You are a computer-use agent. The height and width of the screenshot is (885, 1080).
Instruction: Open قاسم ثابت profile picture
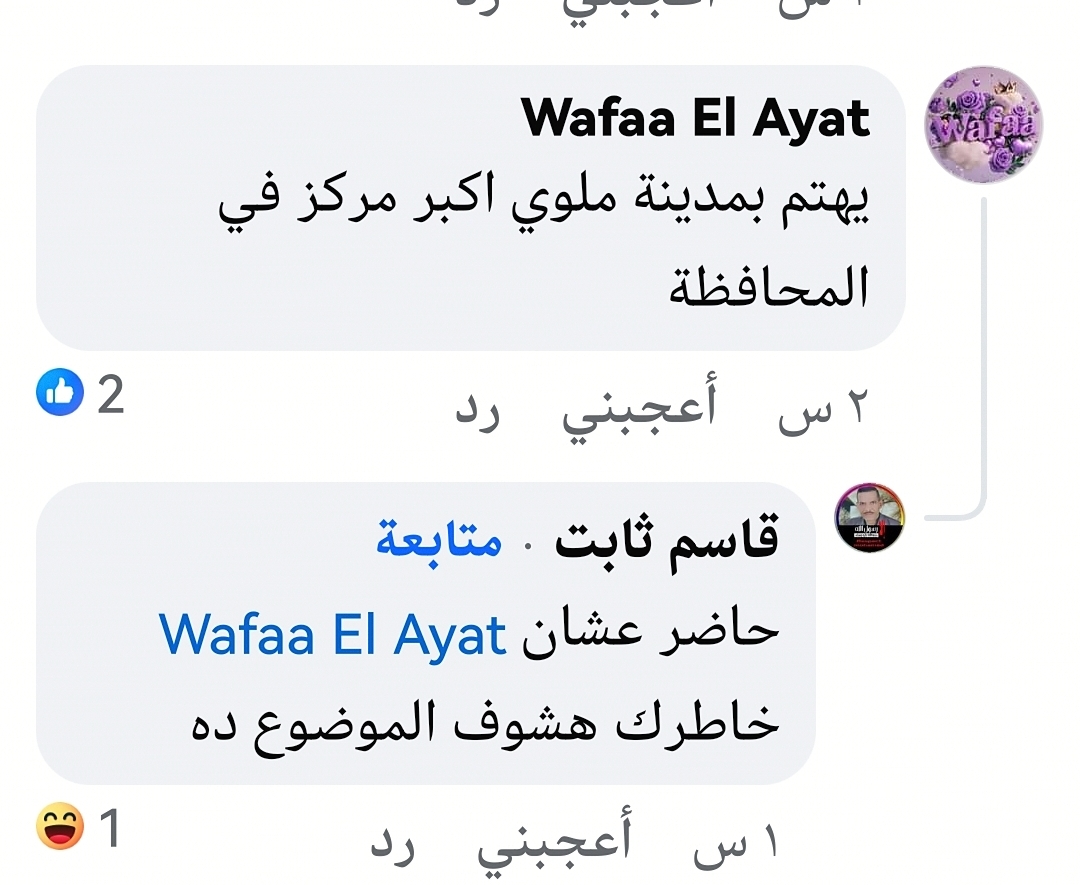(x=869, y=518)
